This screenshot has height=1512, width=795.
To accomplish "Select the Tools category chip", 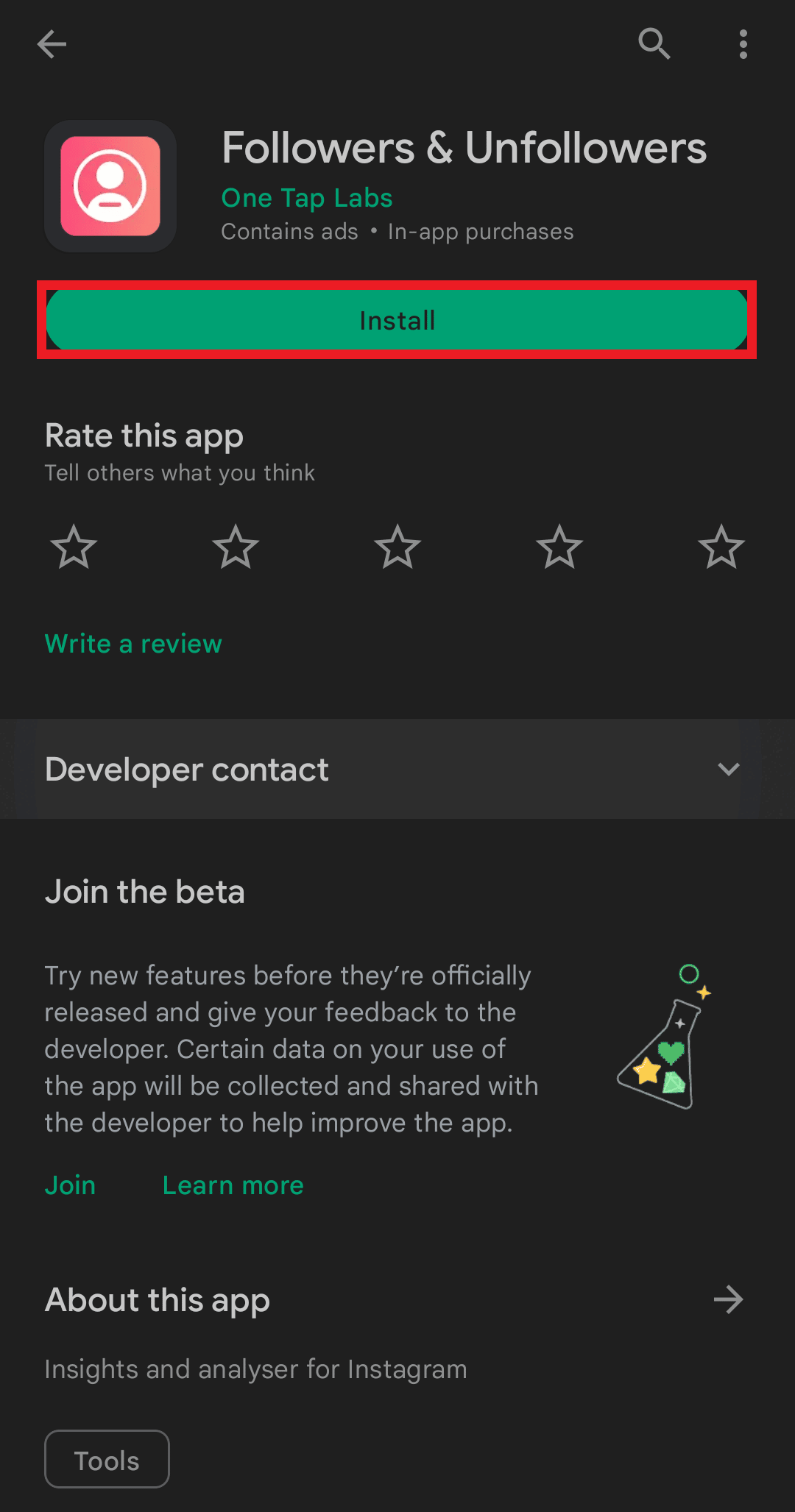I will (x=107, y=1460).
